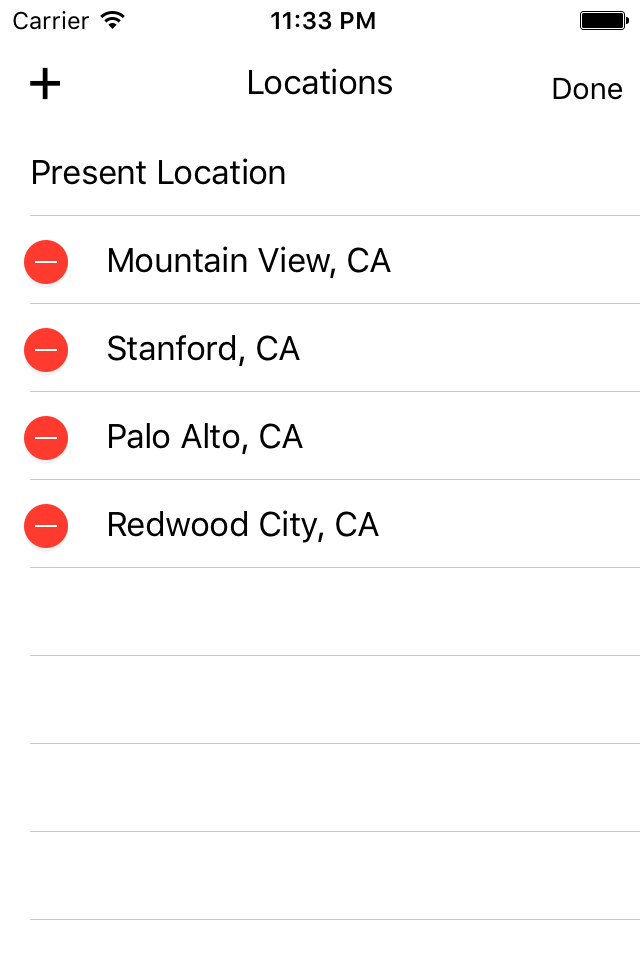The image size is (640, 960).
Task: Finish editing with the Done button
Action: click(x=587, y=89)
